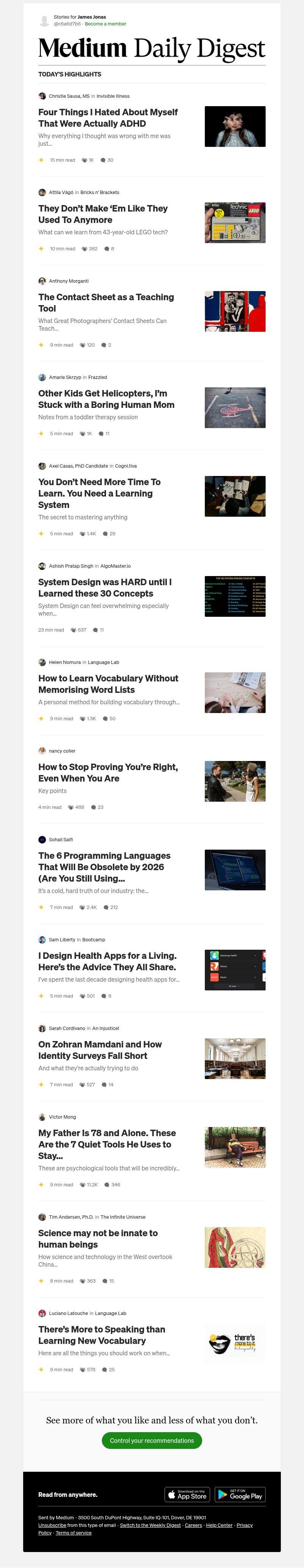Open My Father Is 78 and Alone story
This screenshot has width=304, height=1568.
[106, 1145]
